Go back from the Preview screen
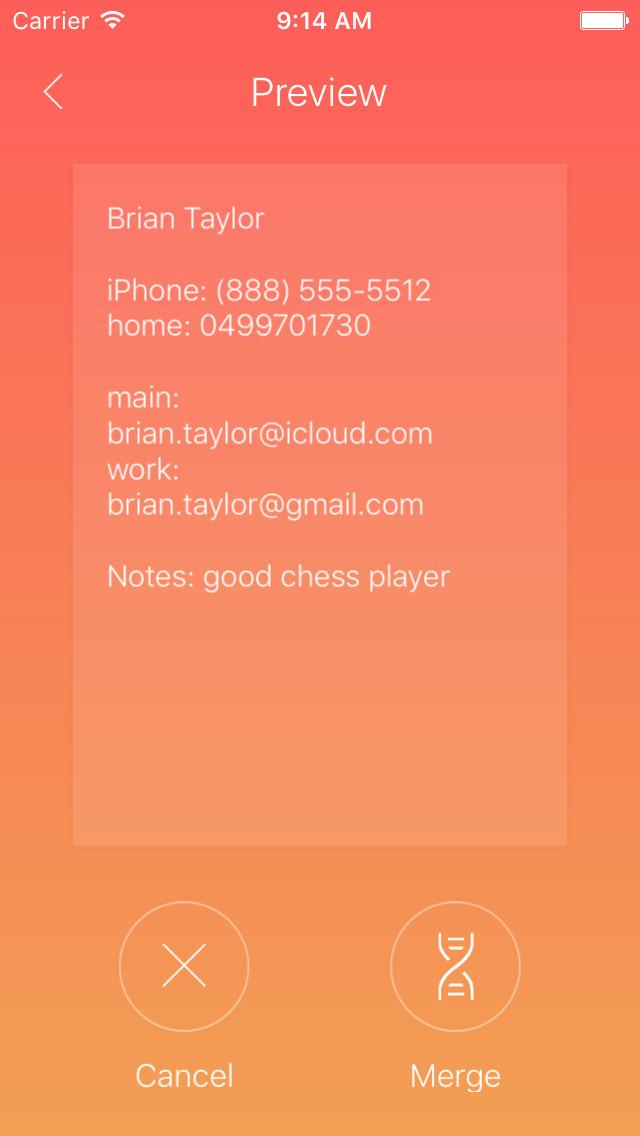Image resolution: width=640 pixels, height=1136 pixels. [53, 92]
